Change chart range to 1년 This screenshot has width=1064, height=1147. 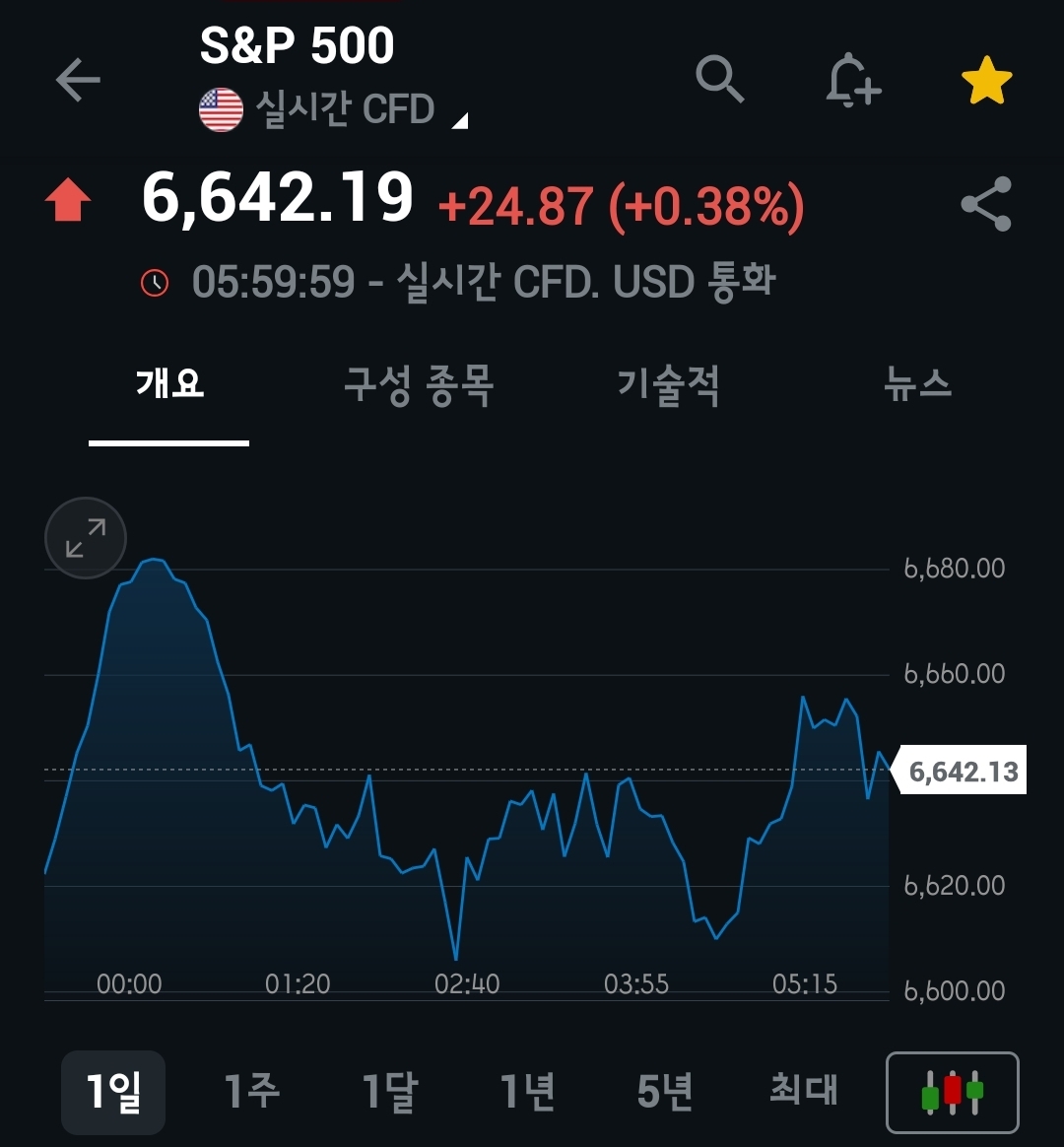coord(528,1092)
